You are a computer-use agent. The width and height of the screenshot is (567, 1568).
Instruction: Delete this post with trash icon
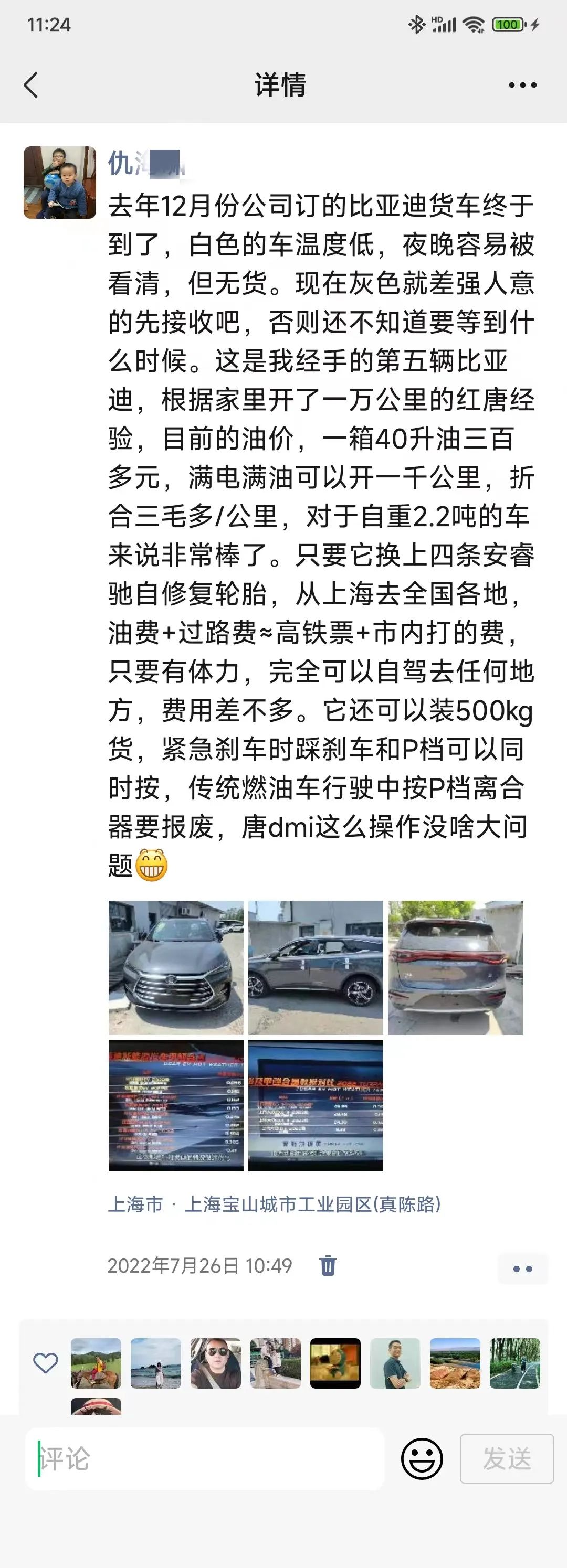pyautogui.click(x=328, y=1265)
